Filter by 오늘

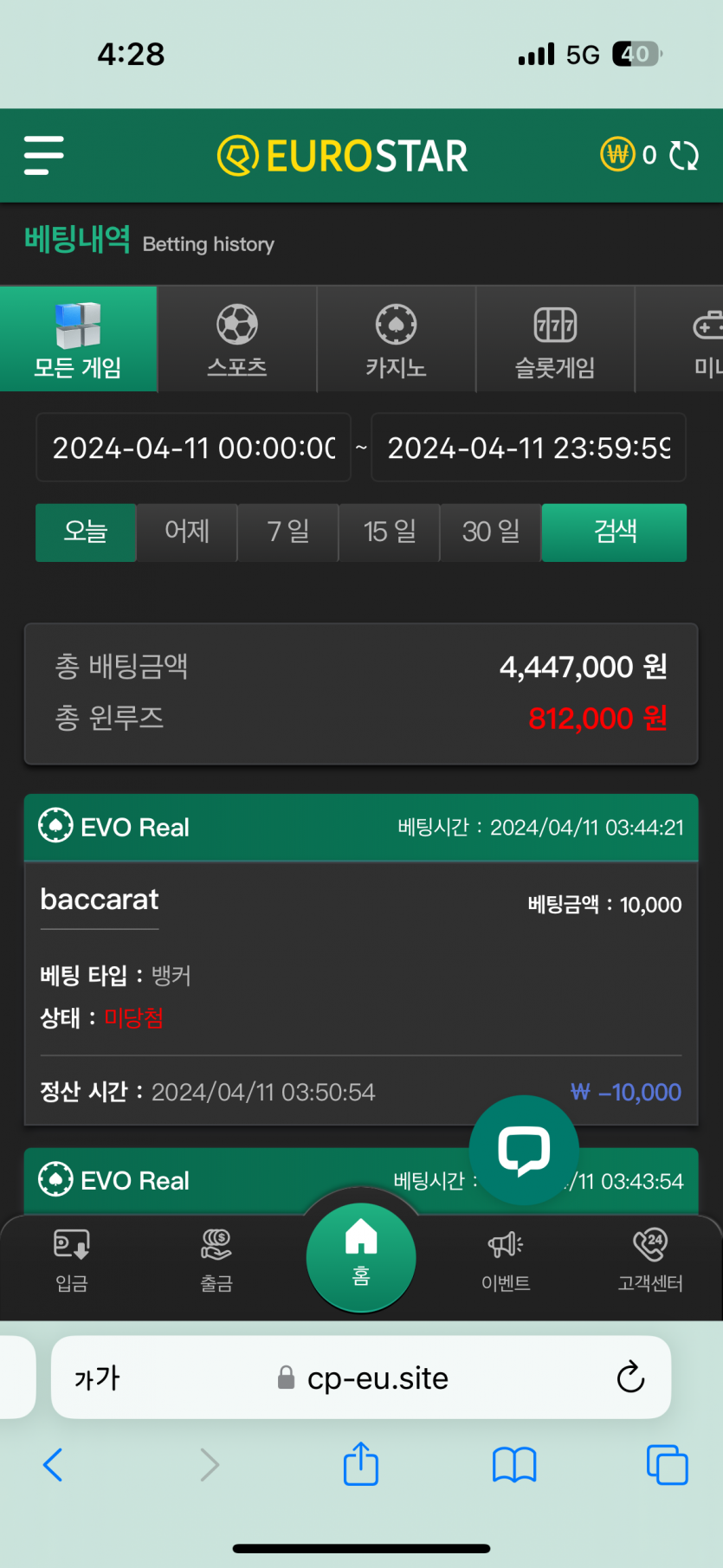tap(86, 532)
